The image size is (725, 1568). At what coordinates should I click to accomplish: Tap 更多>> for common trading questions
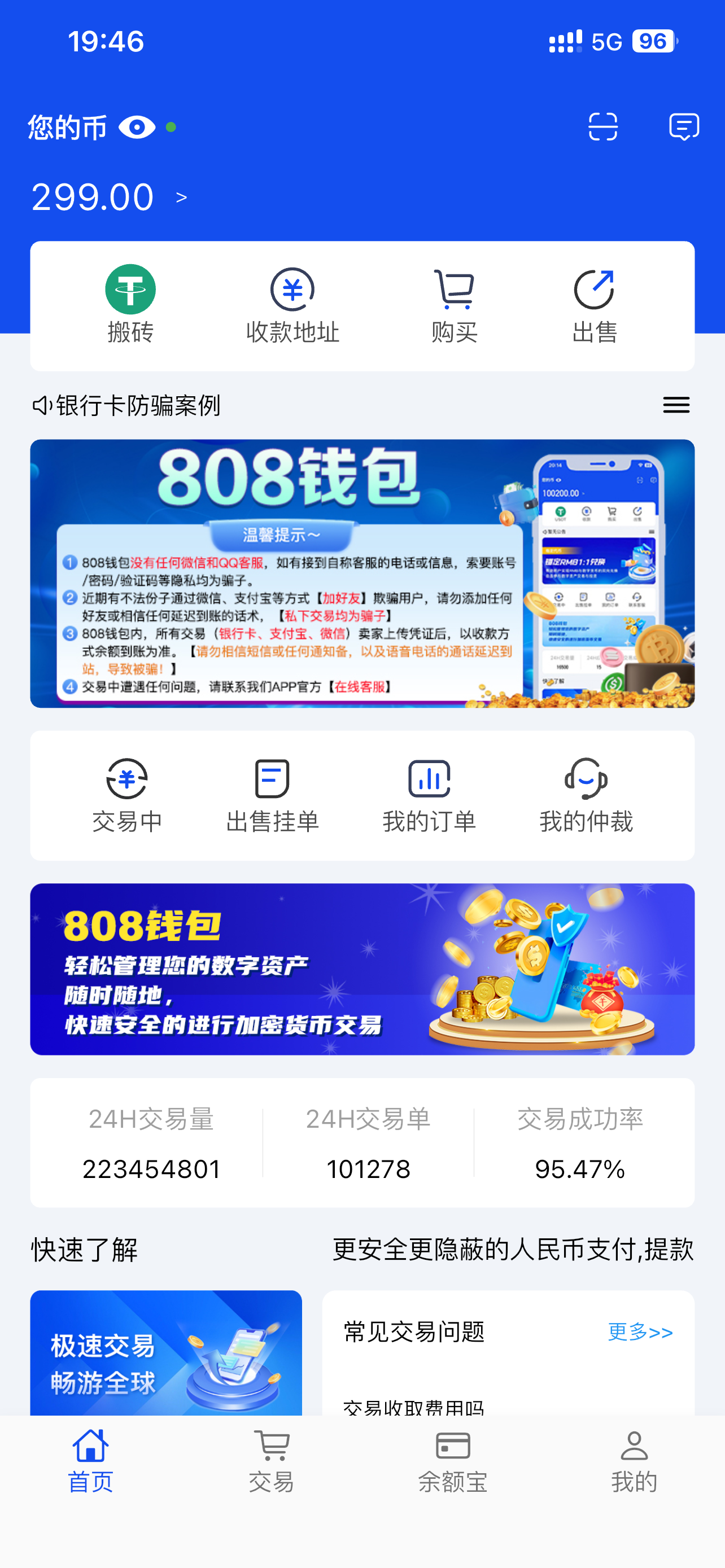point(640,1332)
